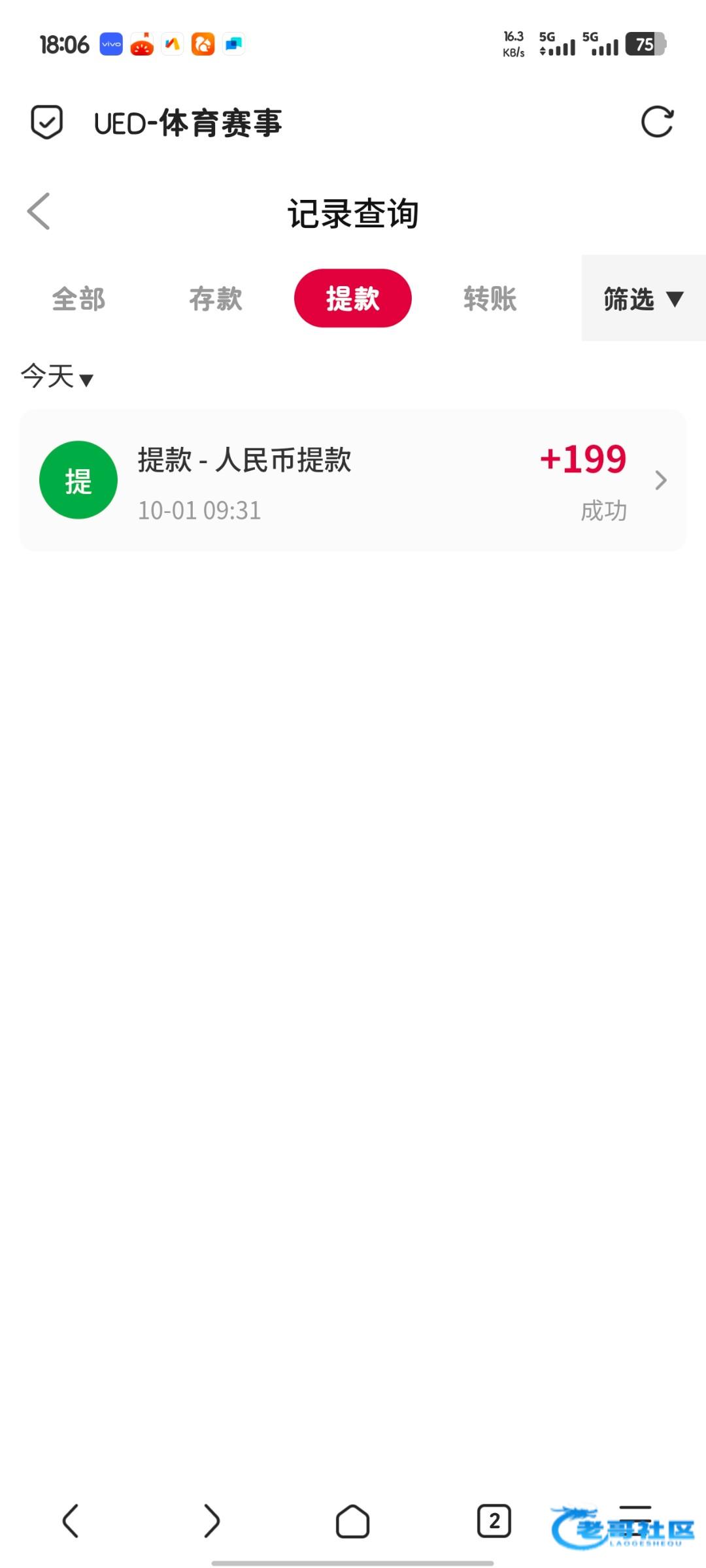Switch to the 存款 tab
The width and height of the screenshot is (706, 1568).
coord(216,299)
